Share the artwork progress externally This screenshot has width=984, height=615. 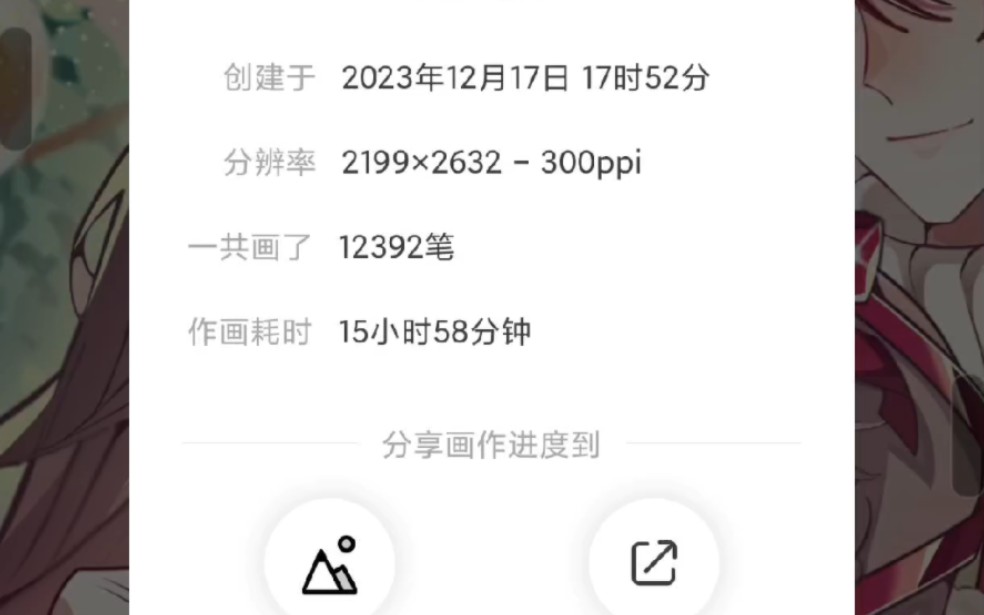(654, 563)
